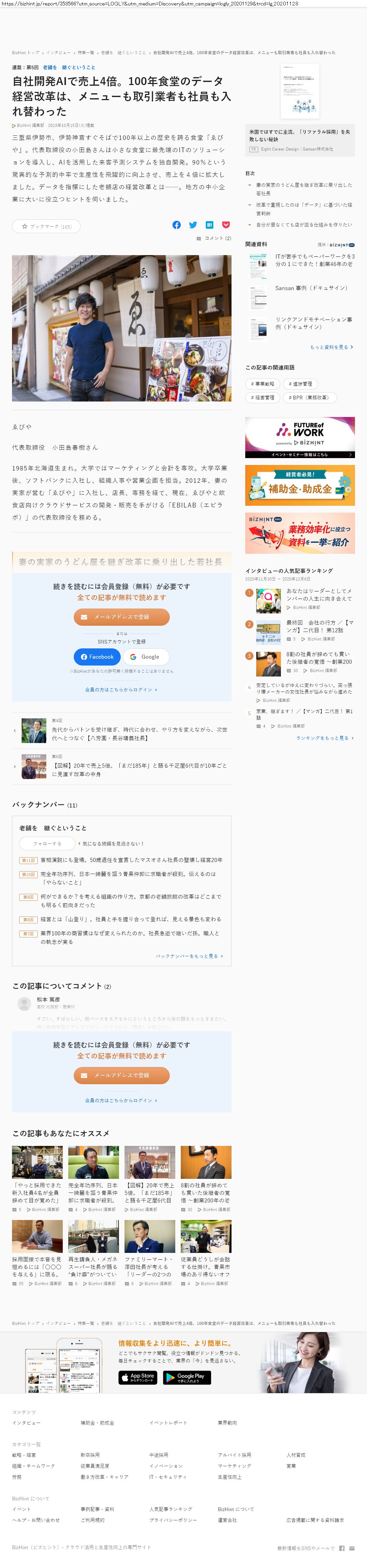Share the article on Facebook
Screen dimensions: 367x1568
tap(177, 225)
